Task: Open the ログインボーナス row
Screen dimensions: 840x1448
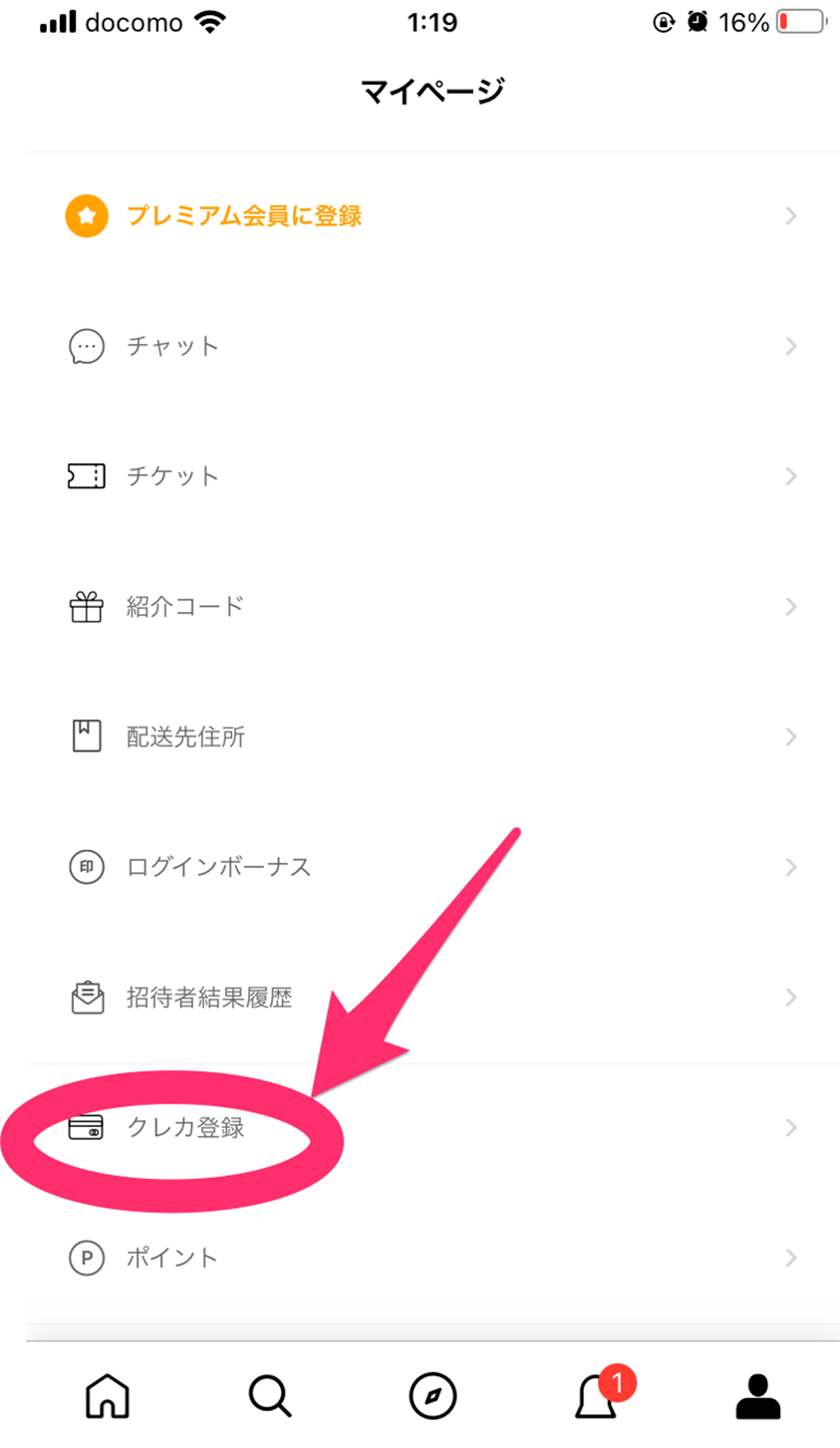Action: [432, 867]
